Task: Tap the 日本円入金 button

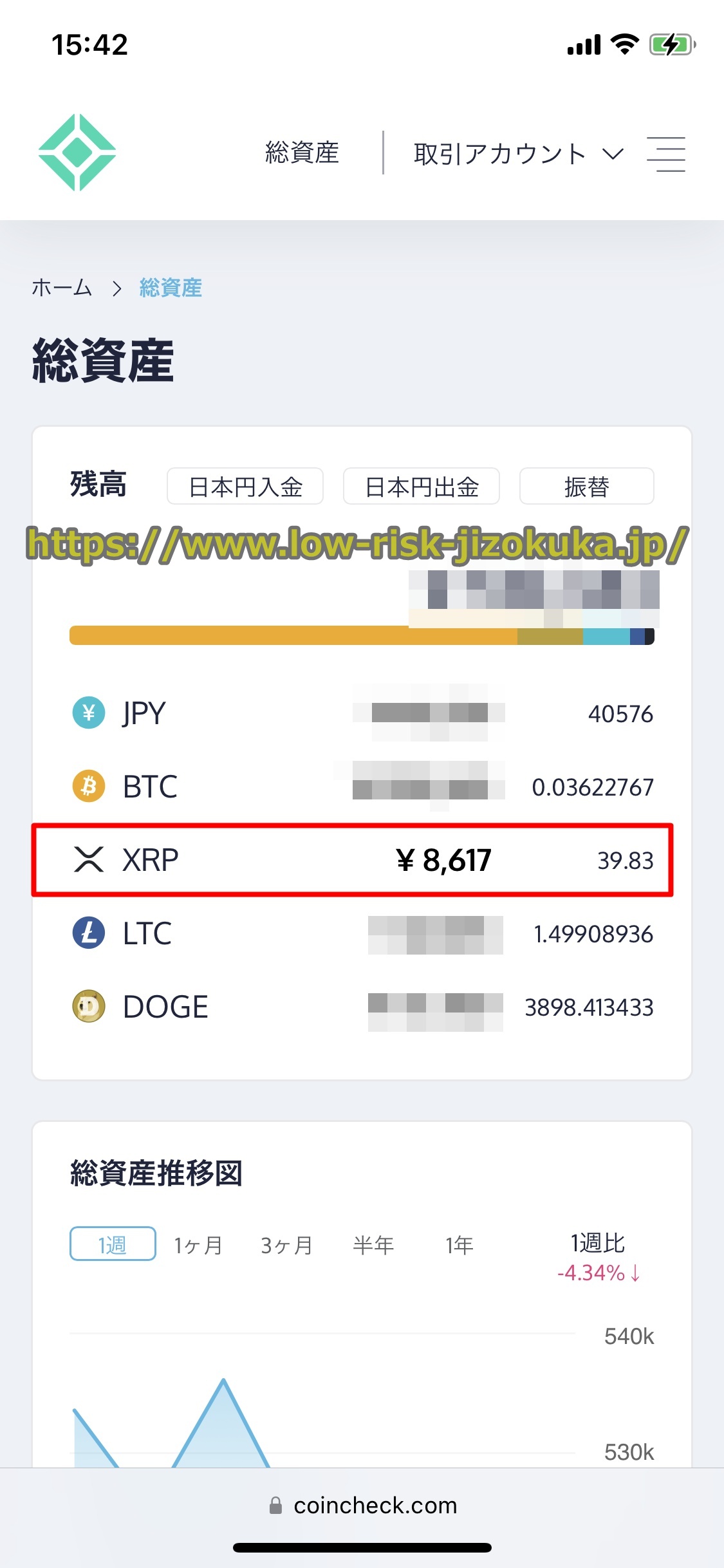Action: coord(245,487)
